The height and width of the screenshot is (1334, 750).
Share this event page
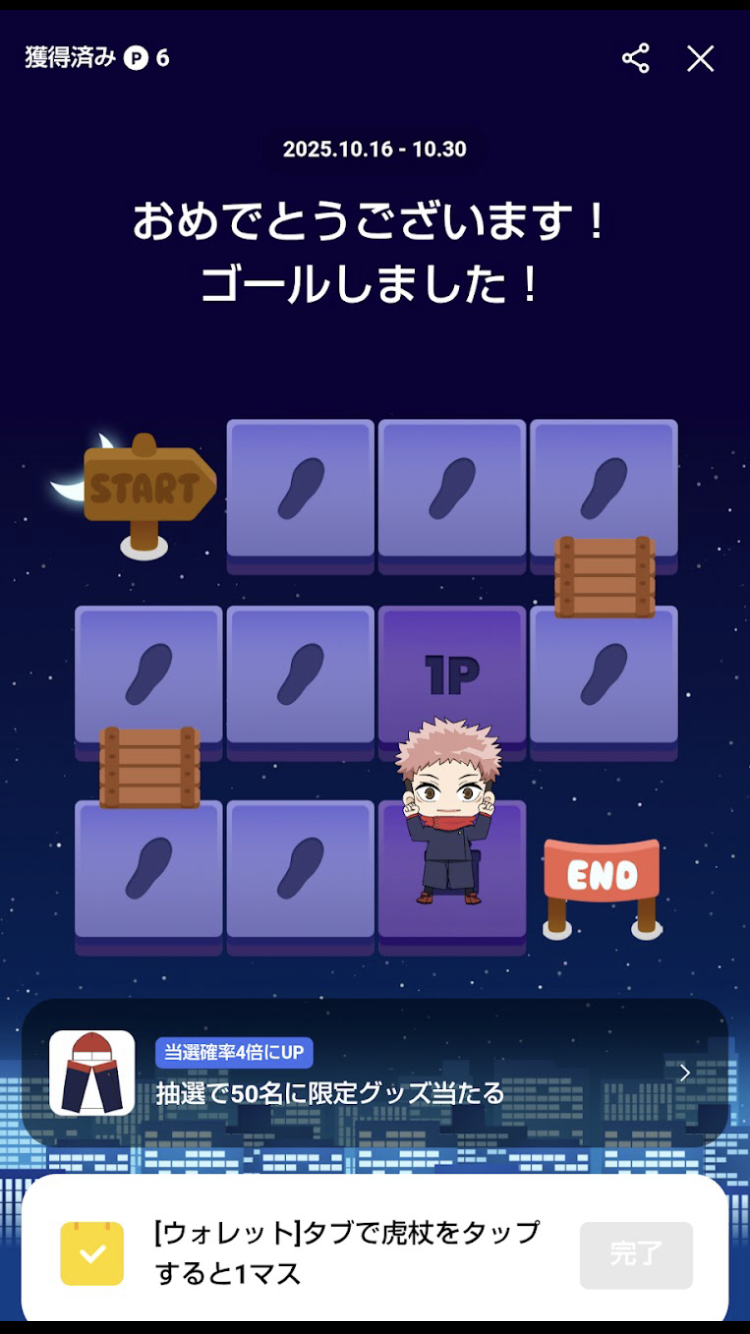click(636, 58)
